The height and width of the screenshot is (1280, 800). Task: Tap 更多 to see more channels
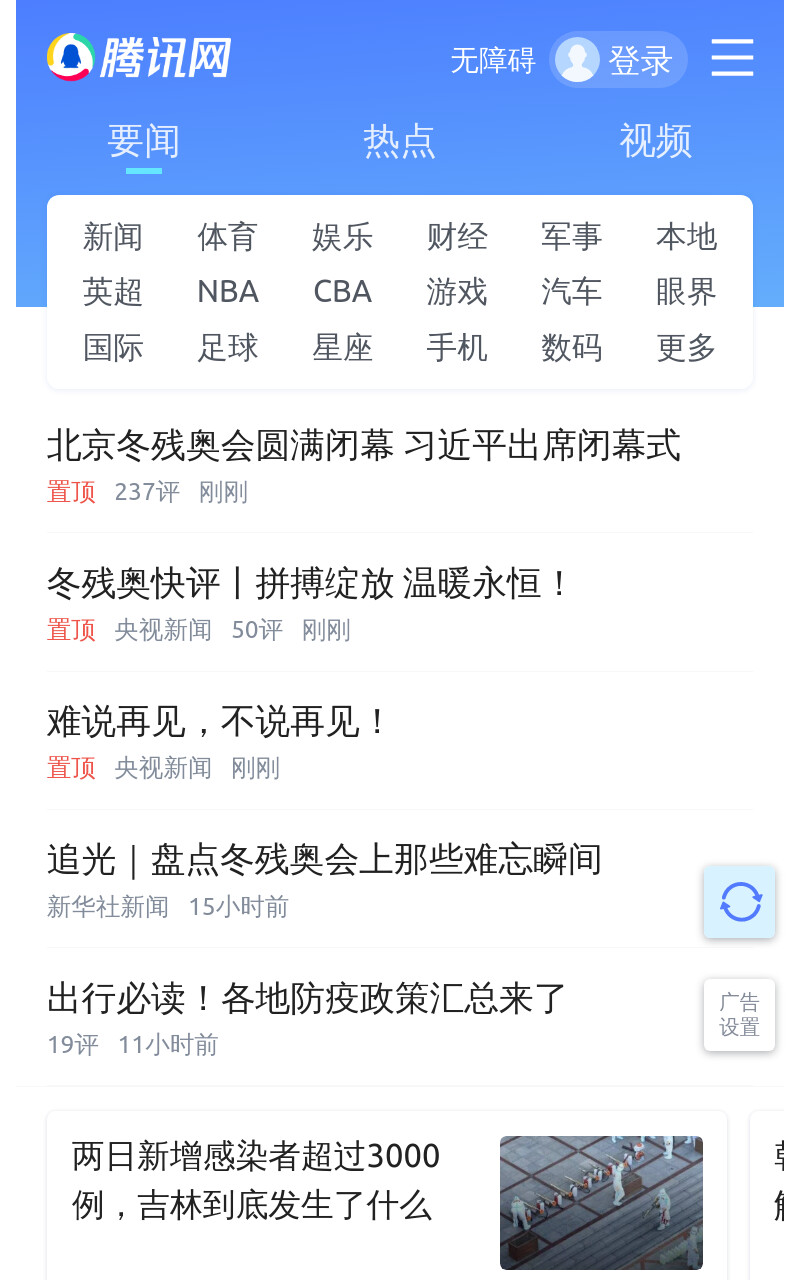686,348
